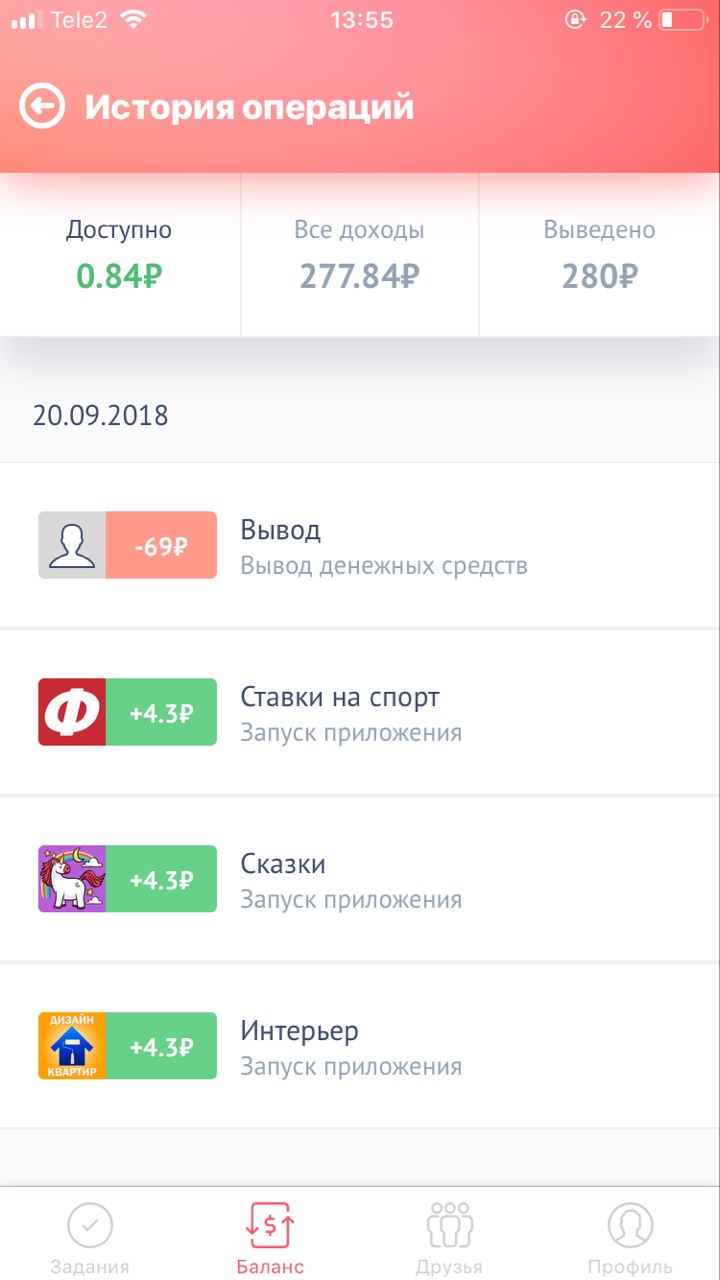
Task: Open the Ставки на спорт entry
Action: tap(360, 713)
